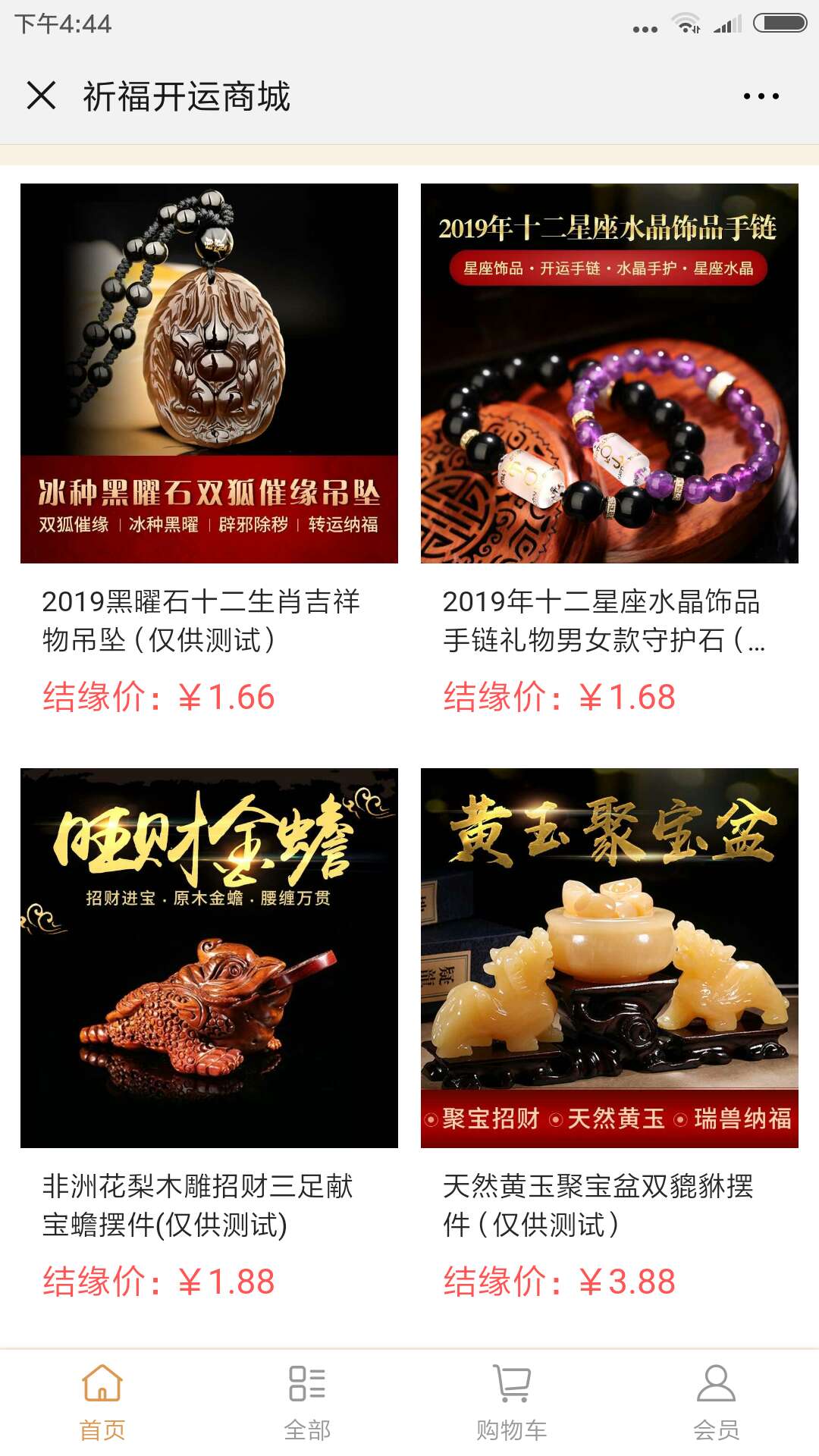Open the 购物车 shopping cart tab
Viewport: 819px width, 1456px height.
pos(512,1401)
